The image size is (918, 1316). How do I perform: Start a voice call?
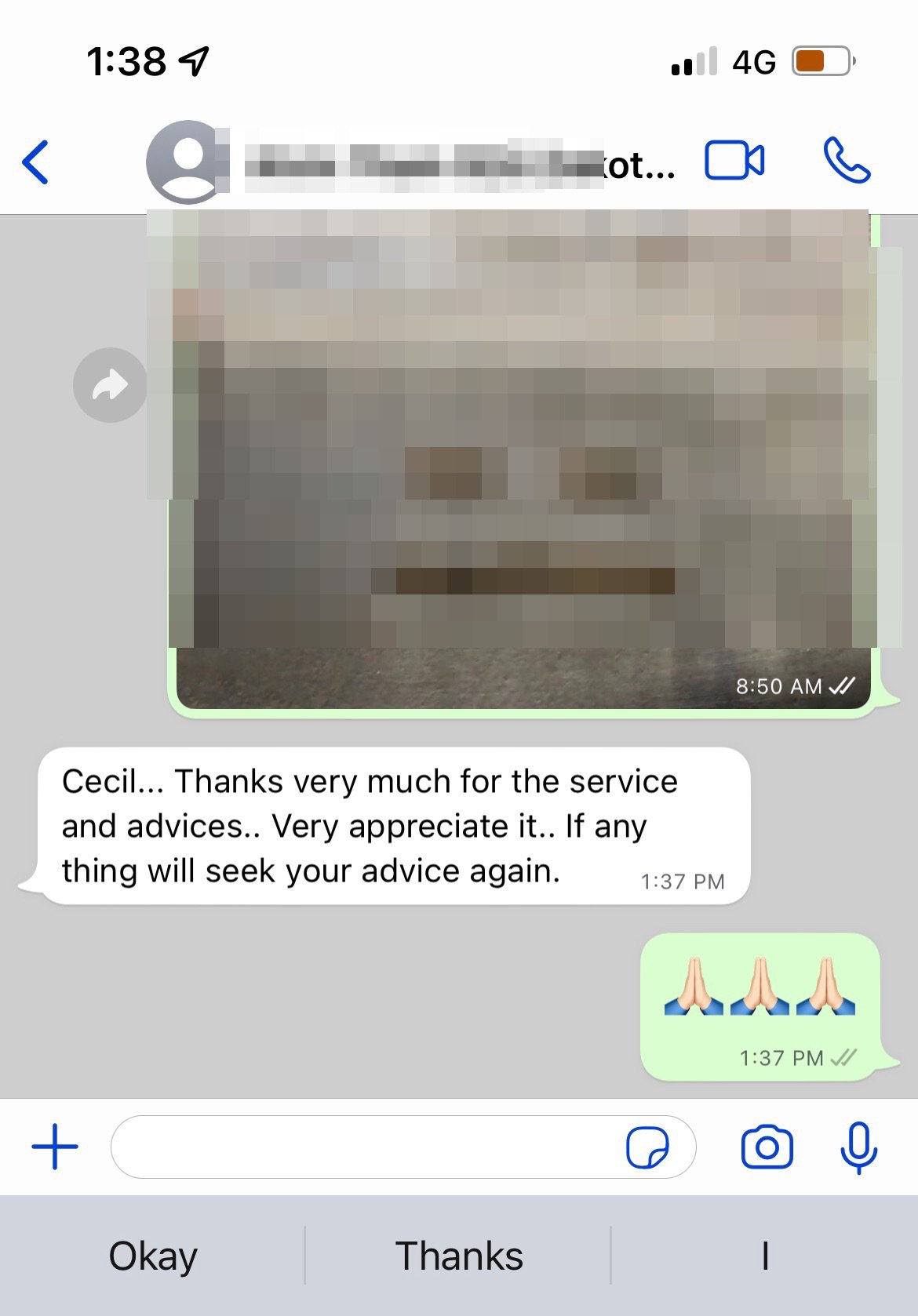pyautogui.click(x=846, y=161)
